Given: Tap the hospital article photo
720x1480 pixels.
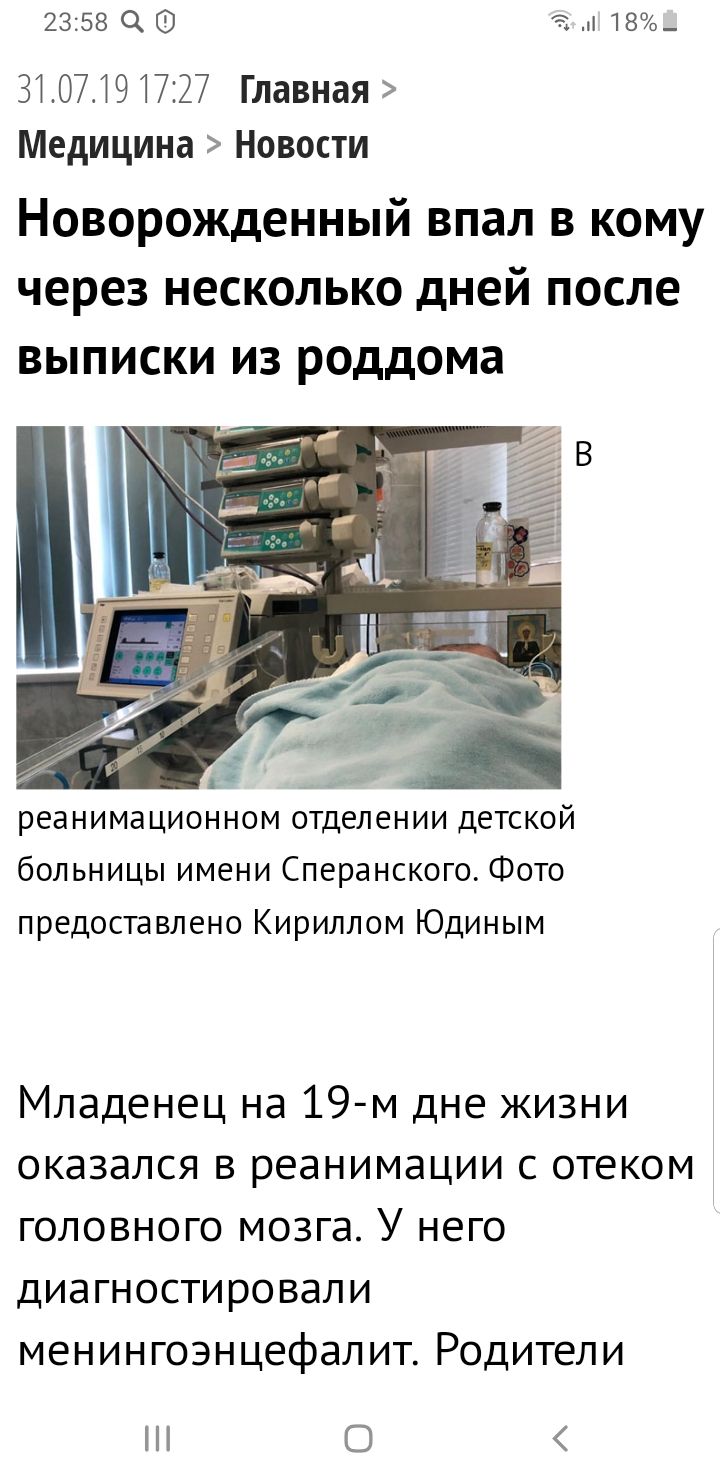Looking at the screenshot, I should [x=289, y=607].
